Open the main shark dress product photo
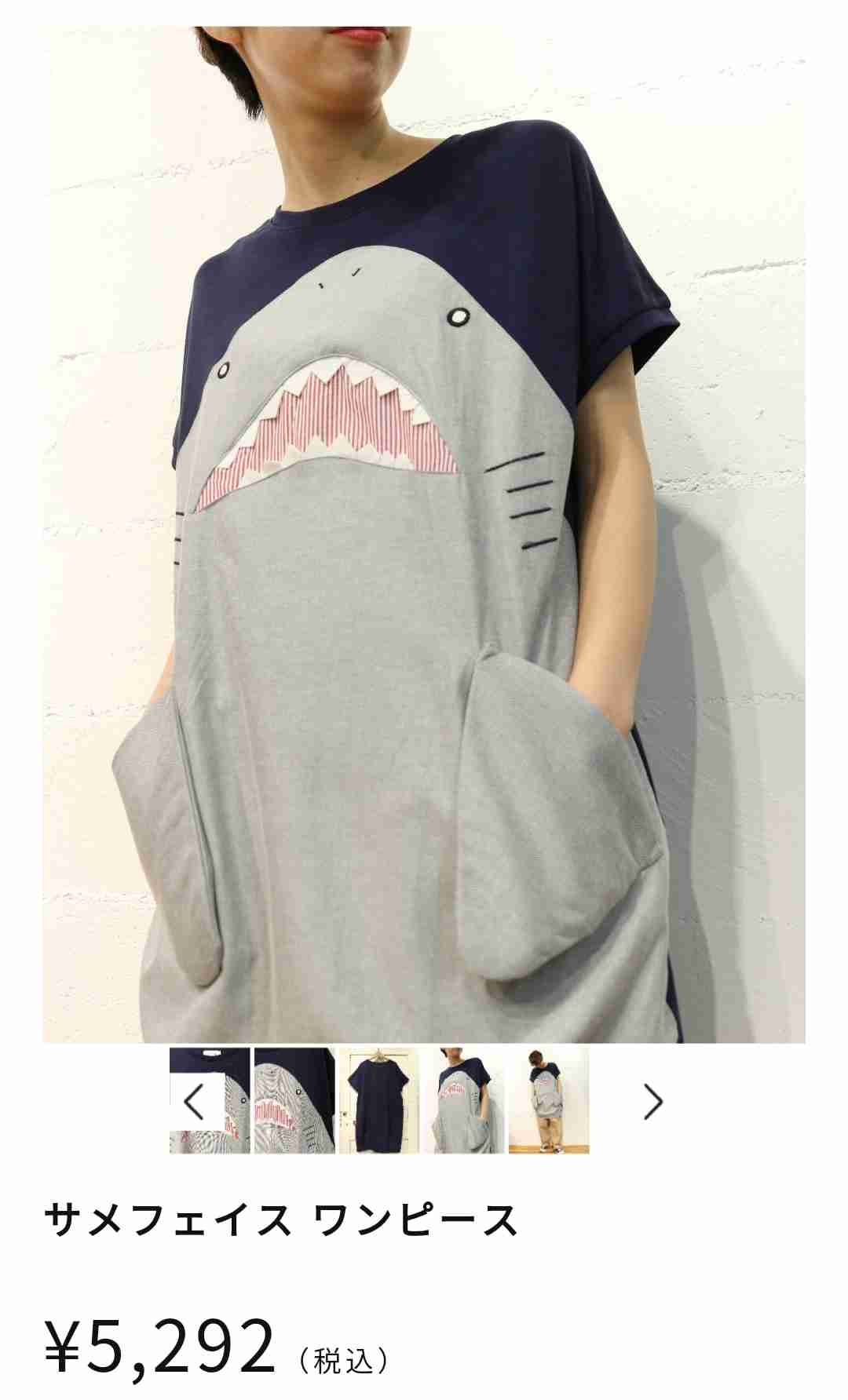The width and height of the screenshot is (848, 1400). coord(424,534)
